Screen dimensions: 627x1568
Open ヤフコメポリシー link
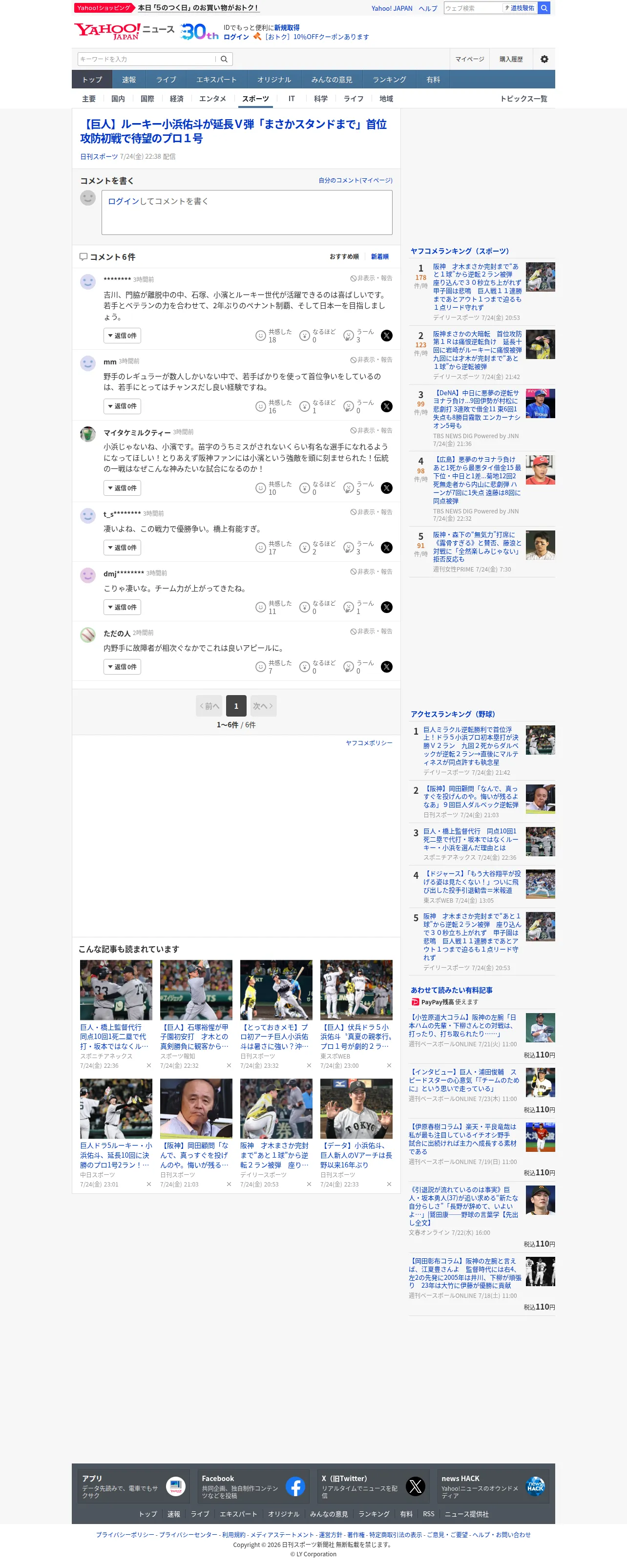pos(369,742)
